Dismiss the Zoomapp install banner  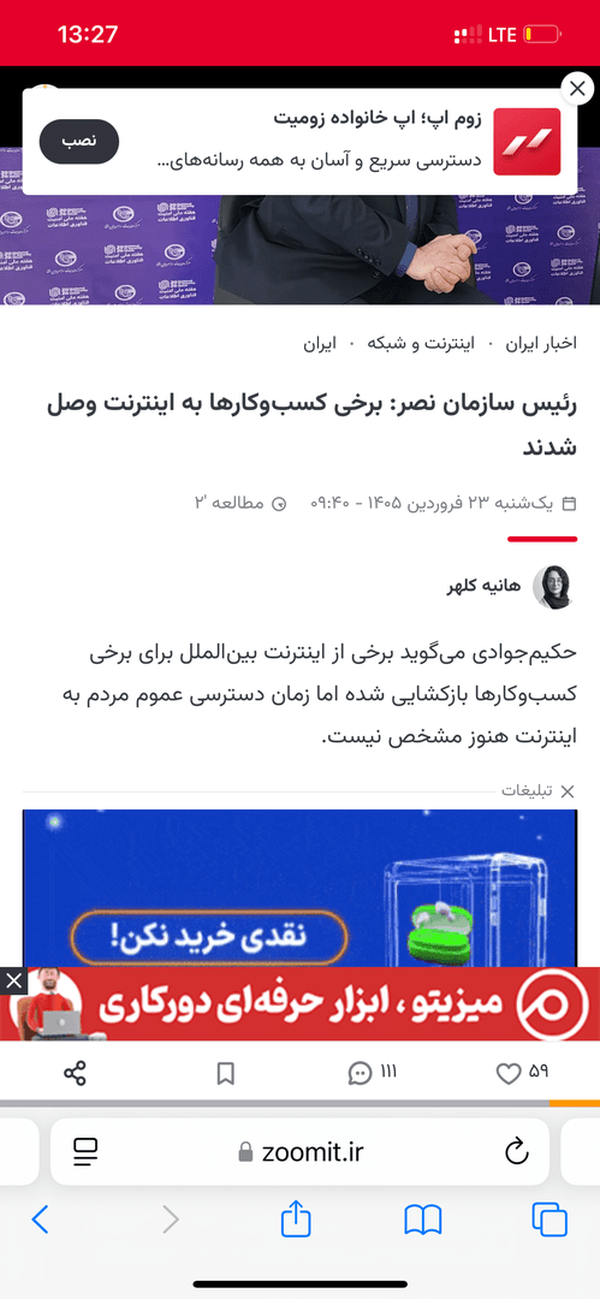tap(576, 89)
